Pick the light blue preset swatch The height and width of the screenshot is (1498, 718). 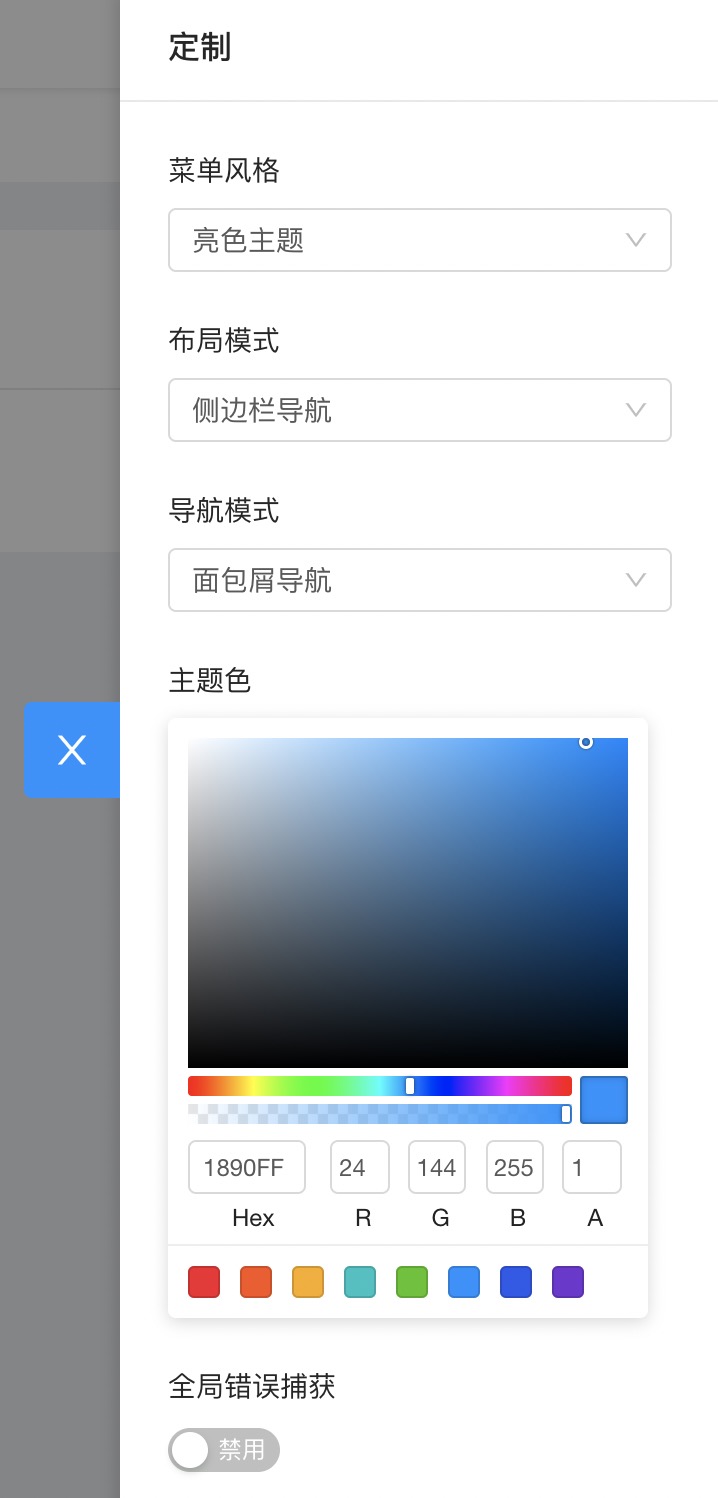tap(464, 1282)
